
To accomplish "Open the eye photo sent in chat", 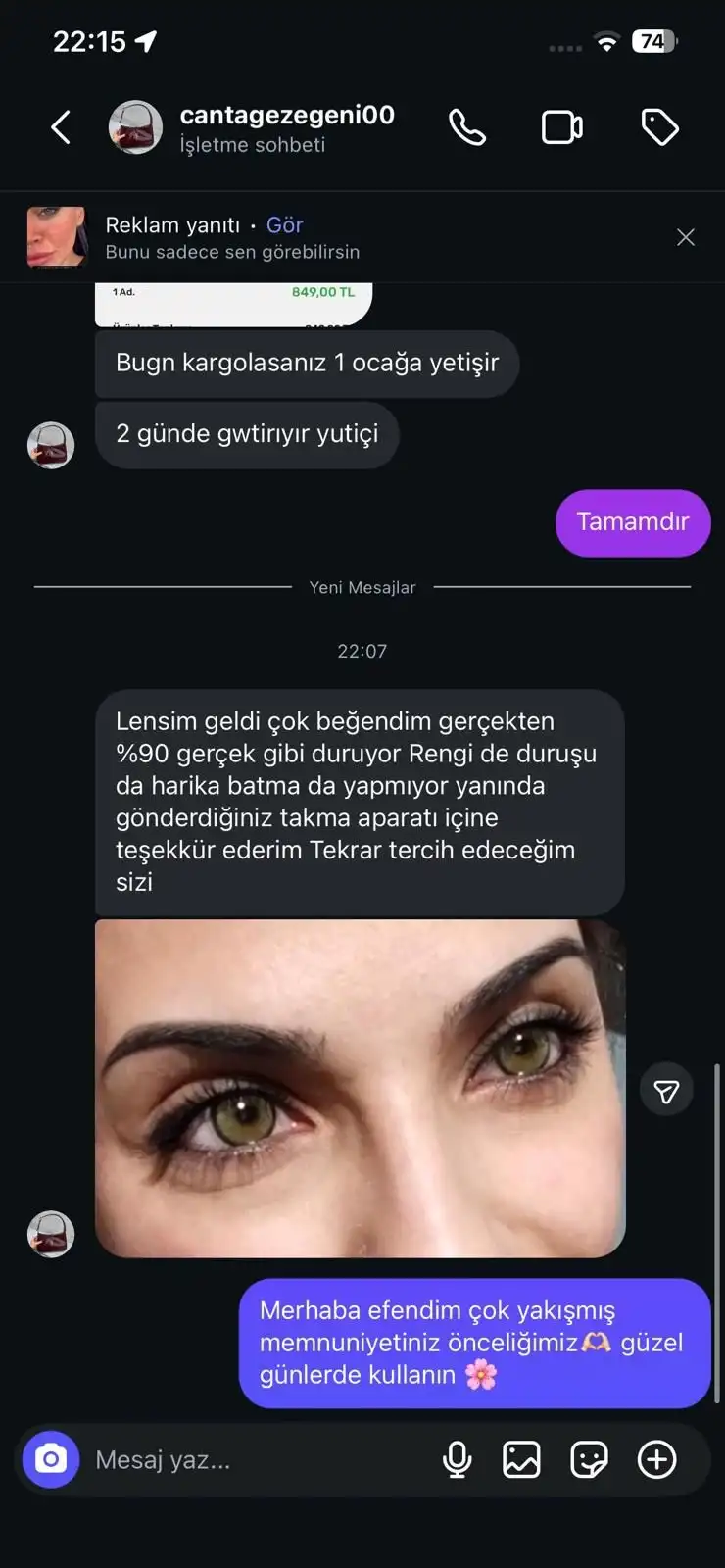I will point(360,1088).
